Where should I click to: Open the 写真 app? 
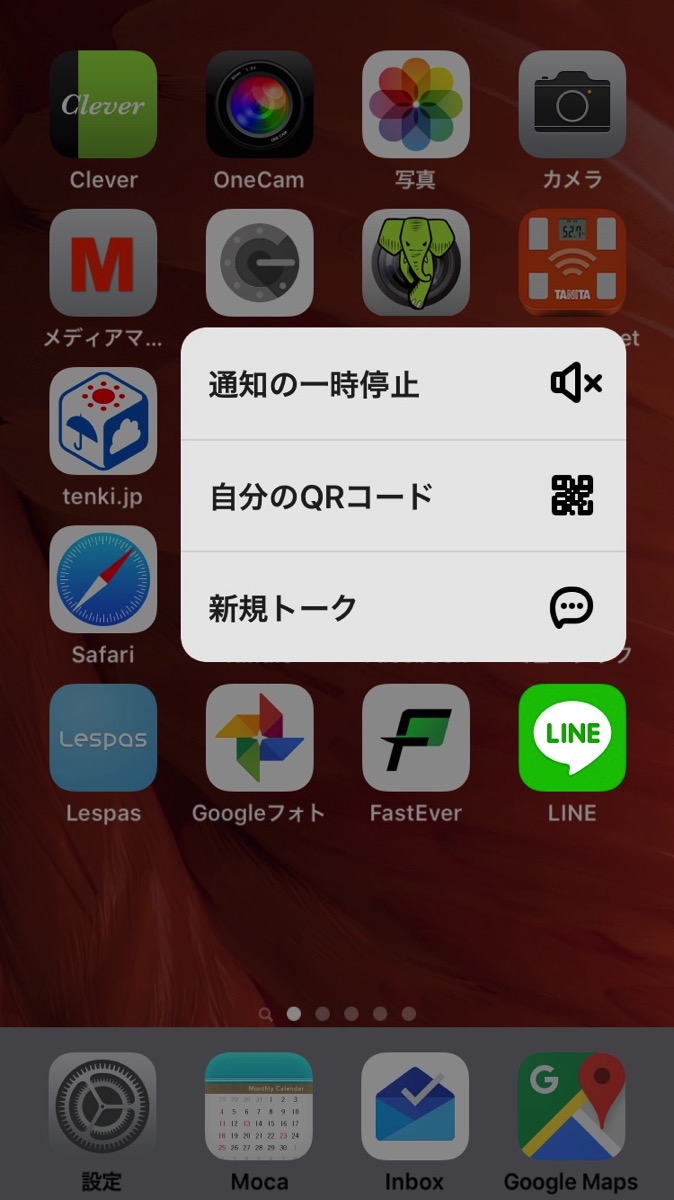click(x=415, y=105)
